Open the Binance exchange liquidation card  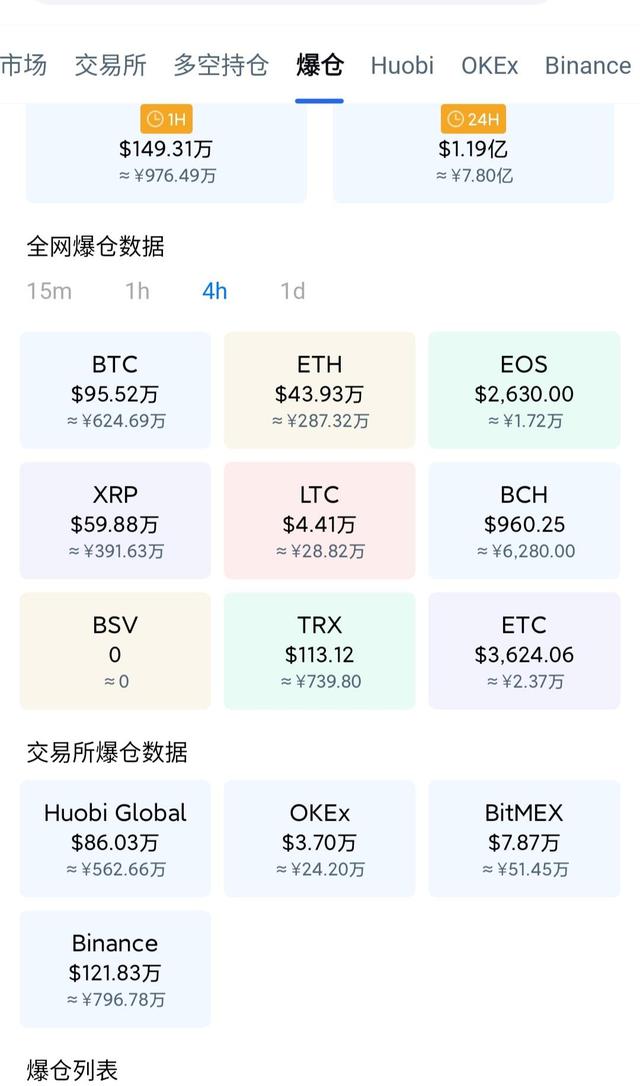115,969
